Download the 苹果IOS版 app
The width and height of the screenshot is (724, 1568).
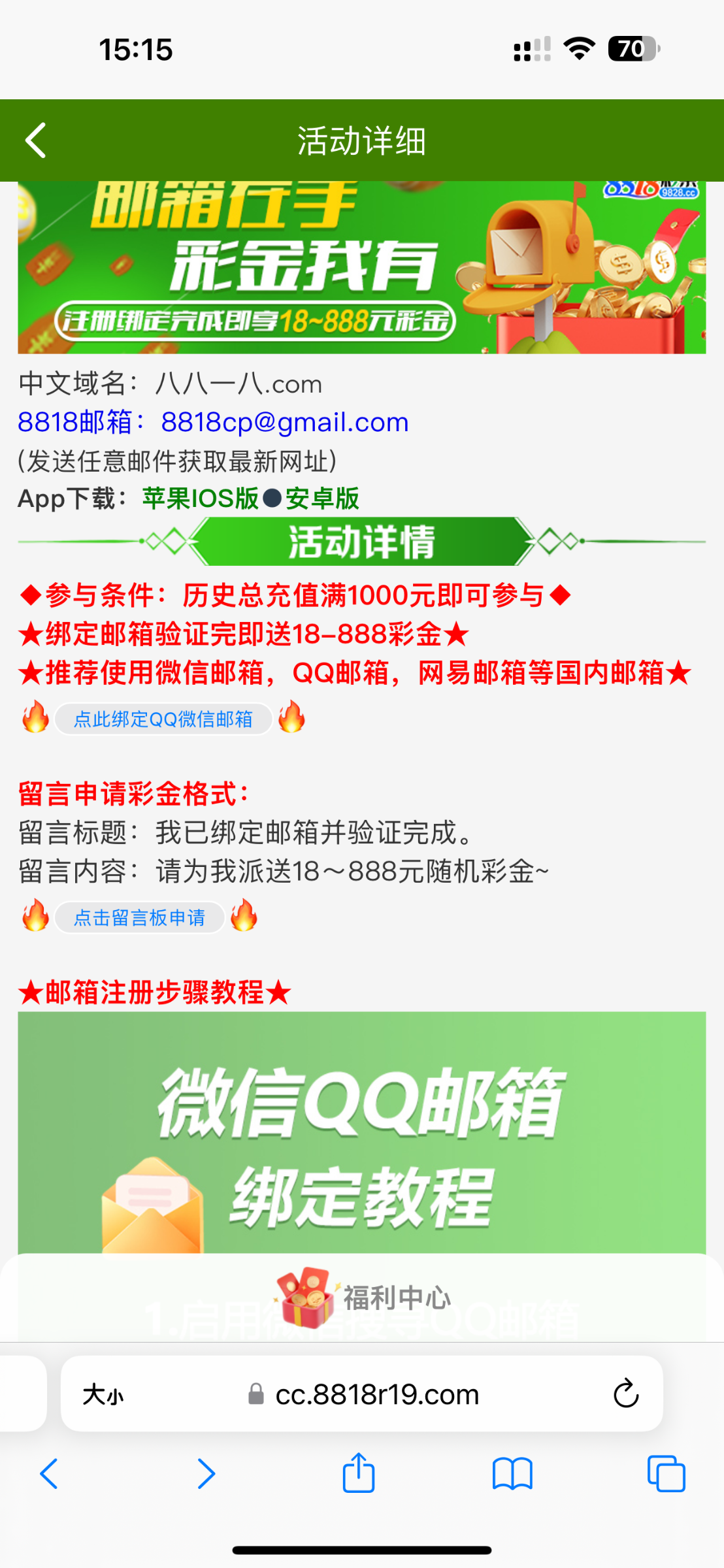[201, 498]
